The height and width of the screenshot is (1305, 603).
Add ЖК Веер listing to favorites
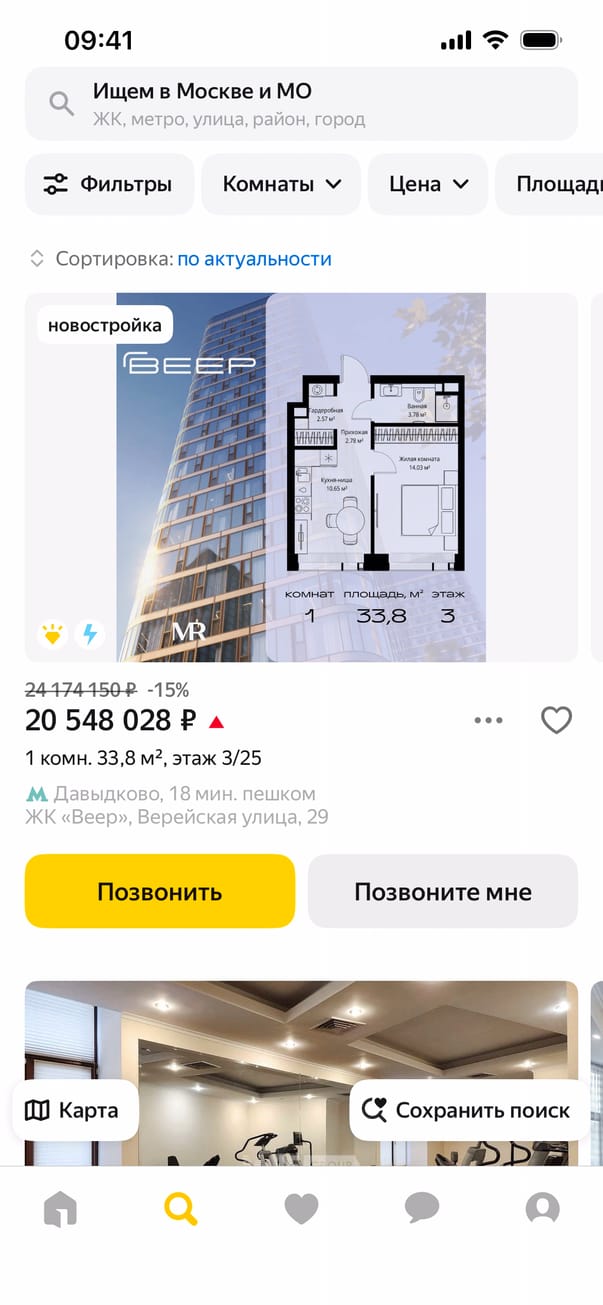[x=556, y=720]
